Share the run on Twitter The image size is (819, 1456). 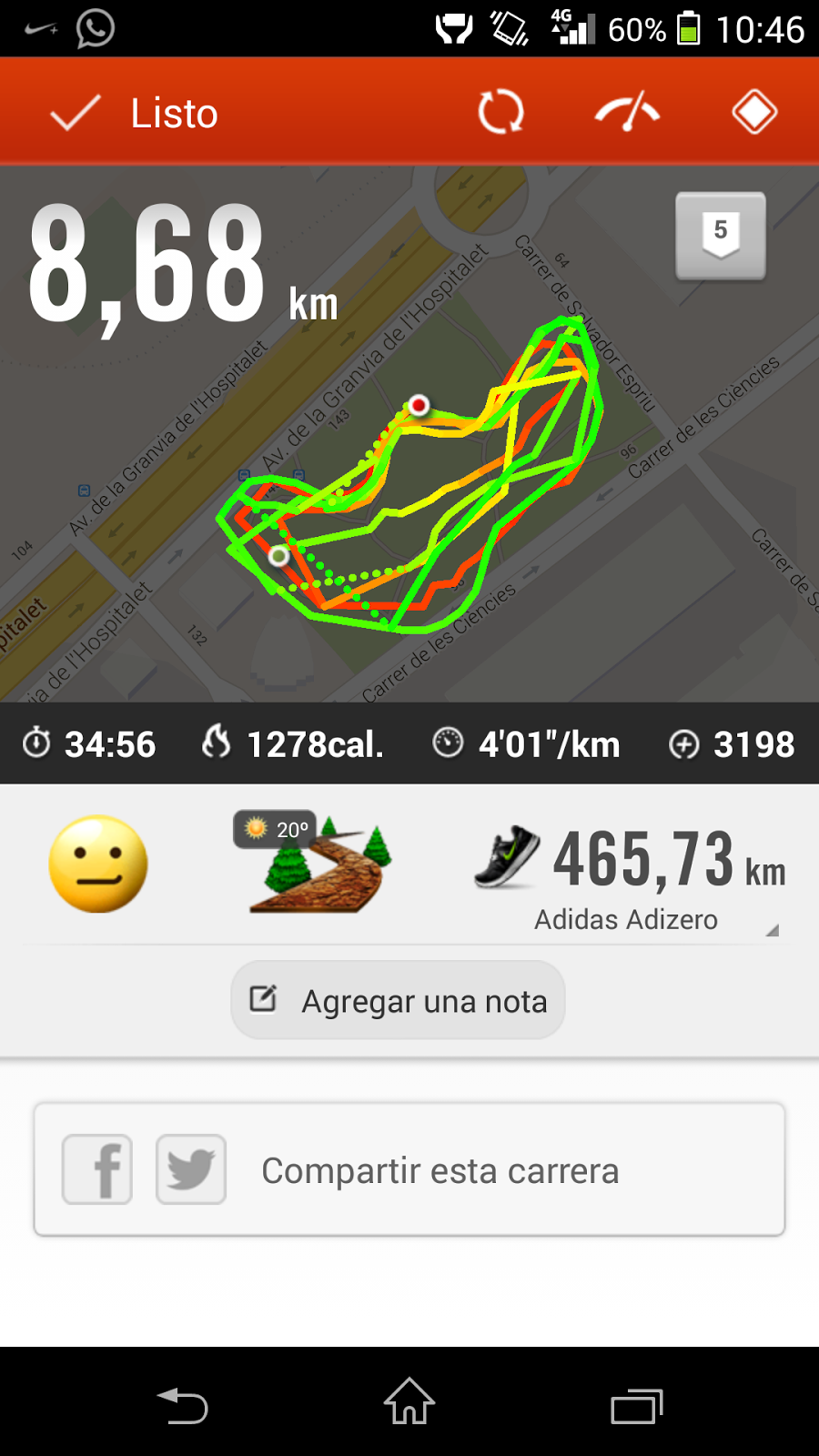click(x=191, y=1169)
